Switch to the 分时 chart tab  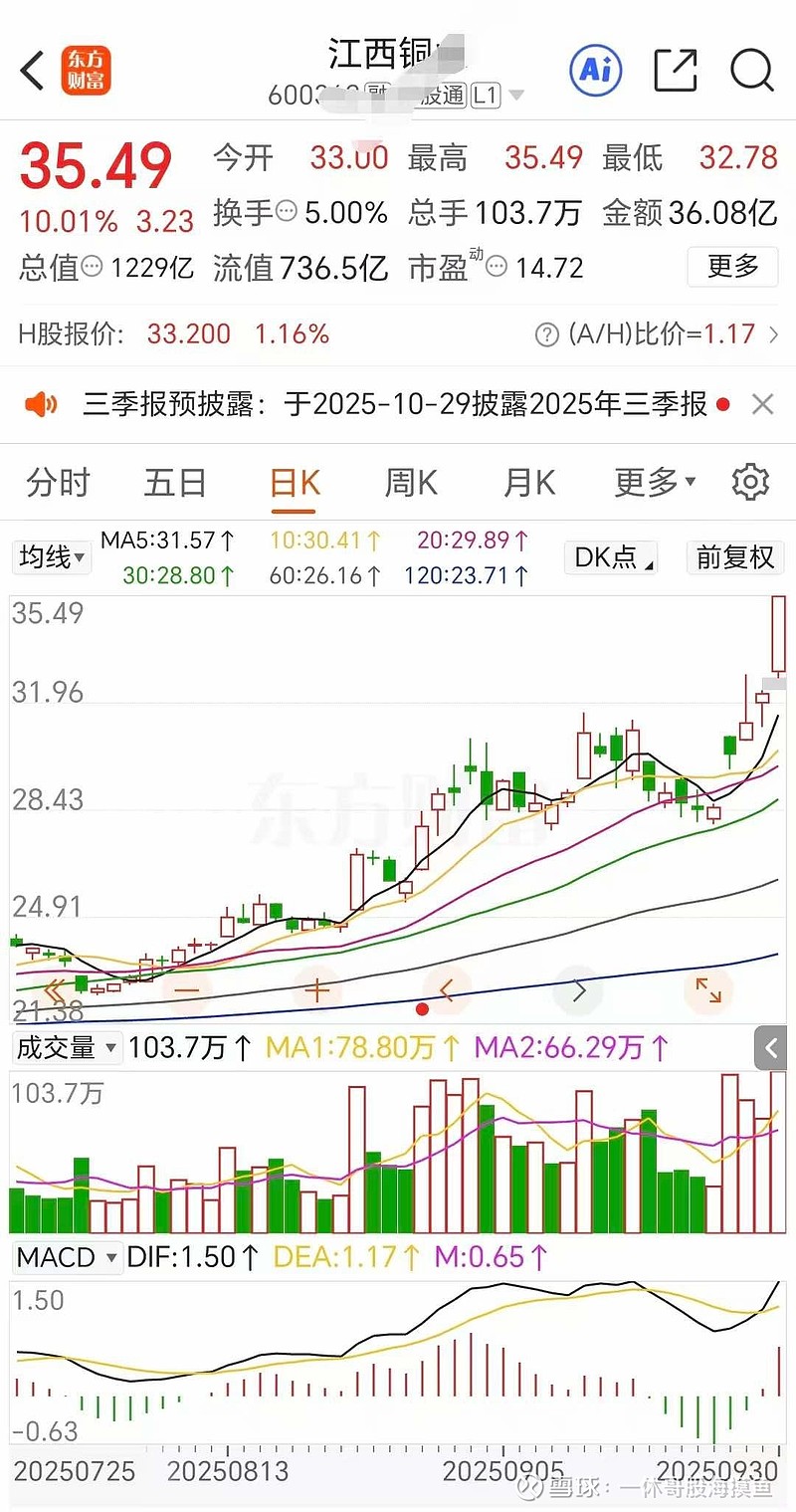59,483
